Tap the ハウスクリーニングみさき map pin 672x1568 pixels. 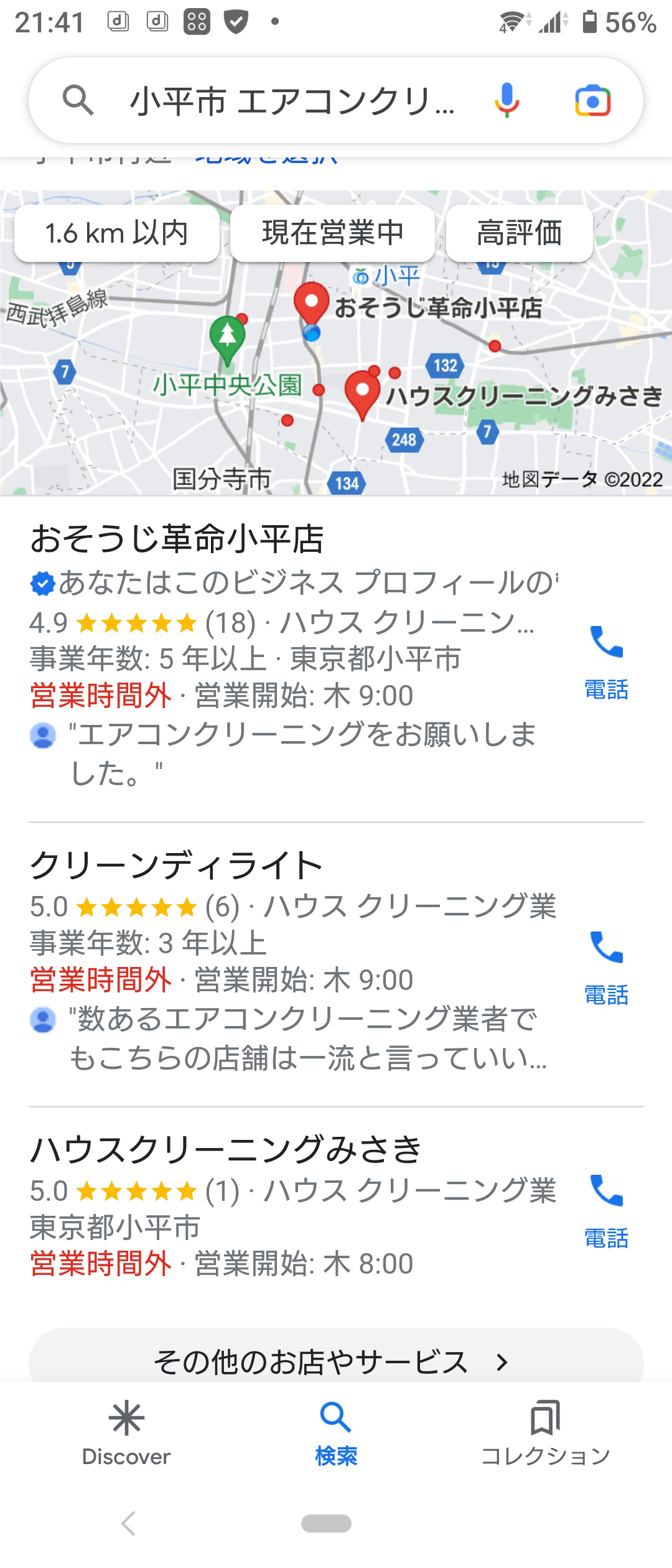(x=362, y=392)
